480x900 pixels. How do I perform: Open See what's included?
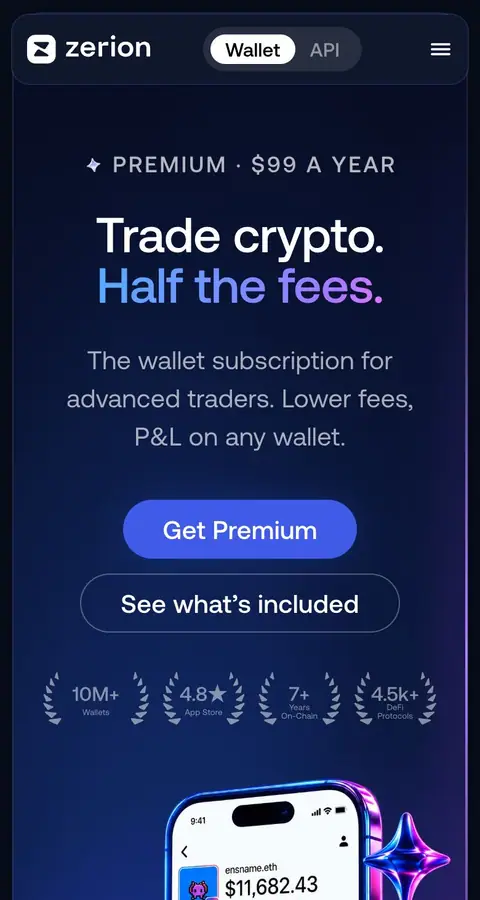pos(239,603)
